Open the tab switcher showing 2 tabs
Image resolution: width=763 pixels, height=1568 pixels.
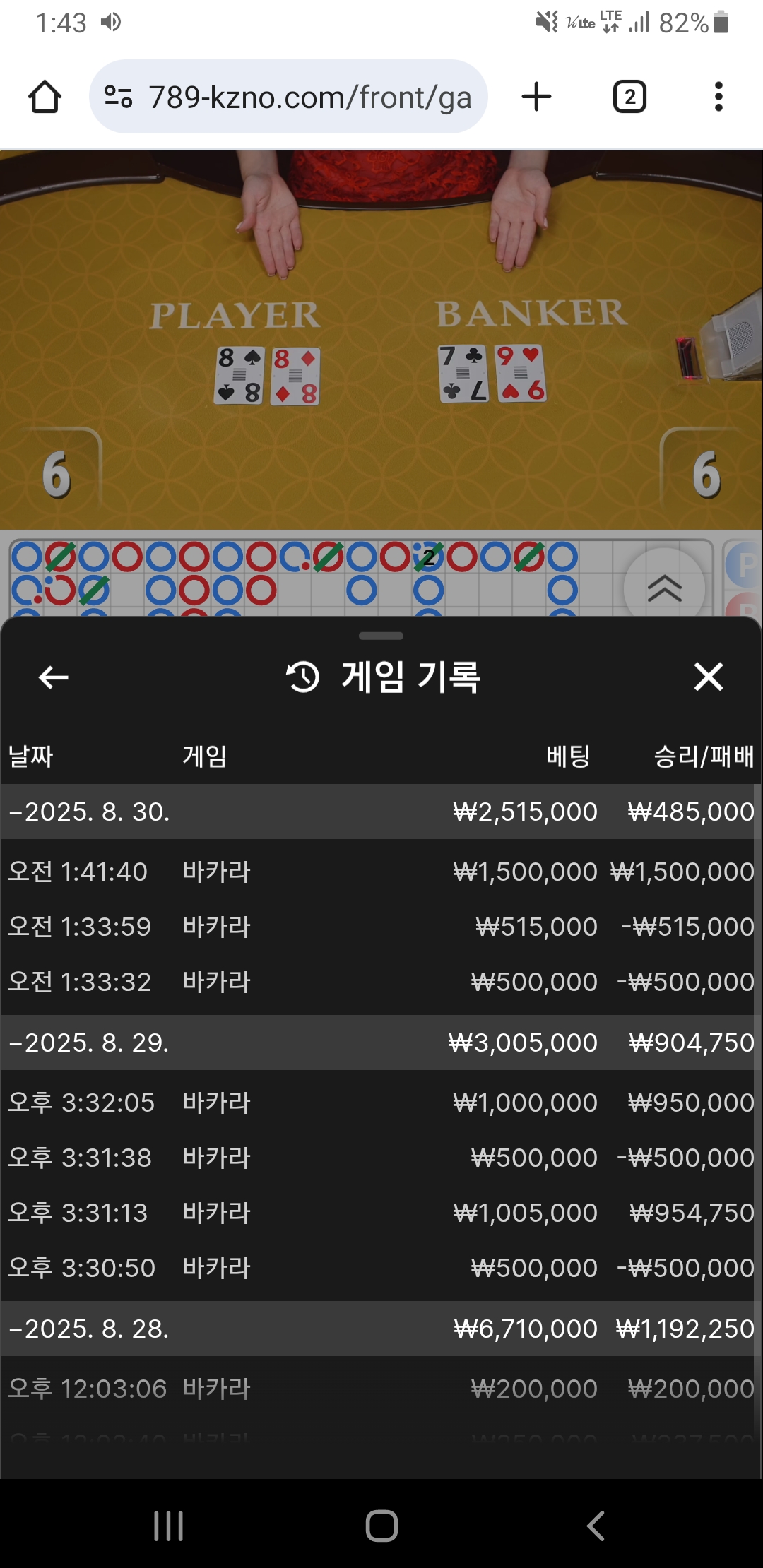[629, 97]
